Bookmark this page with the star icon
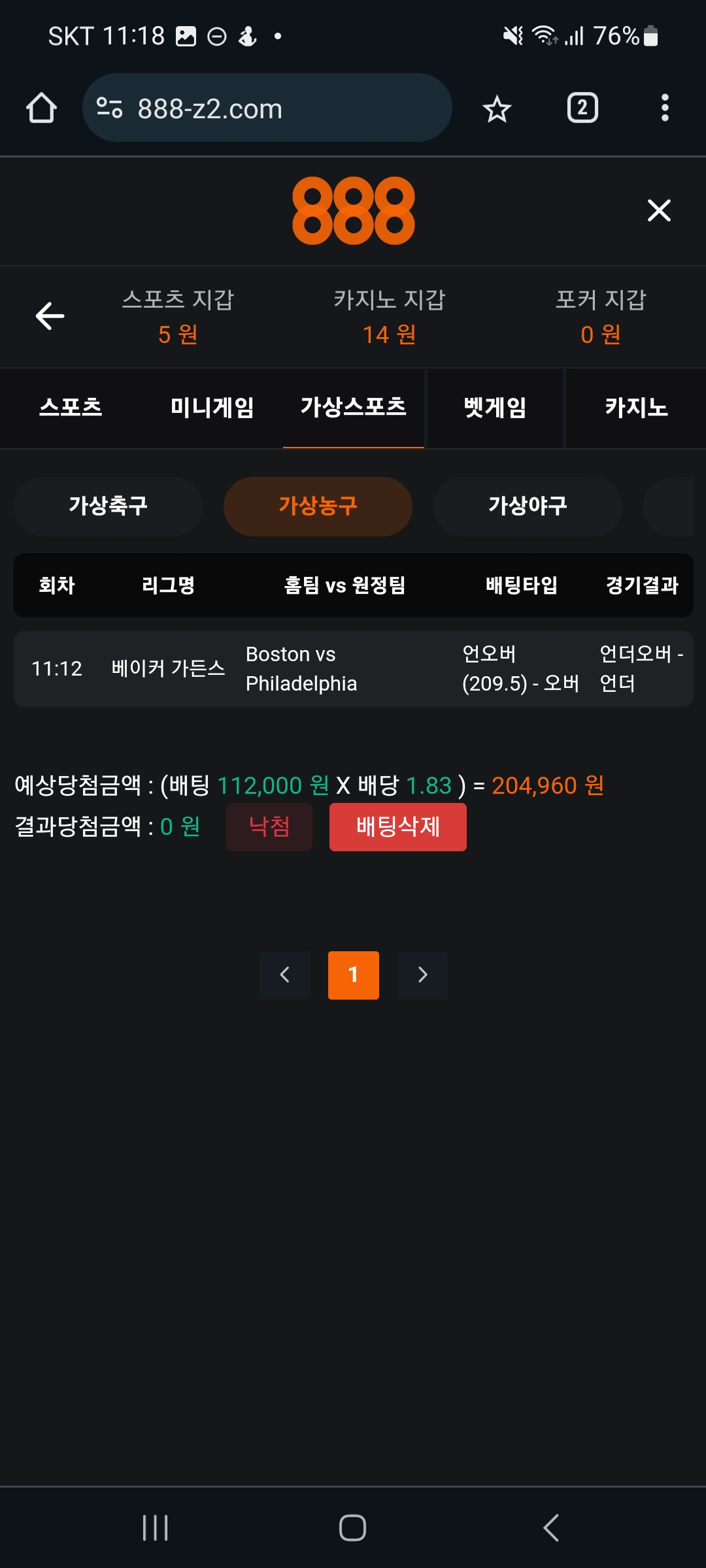Screen dimensions: 706x1568 (x=497, y=108)
